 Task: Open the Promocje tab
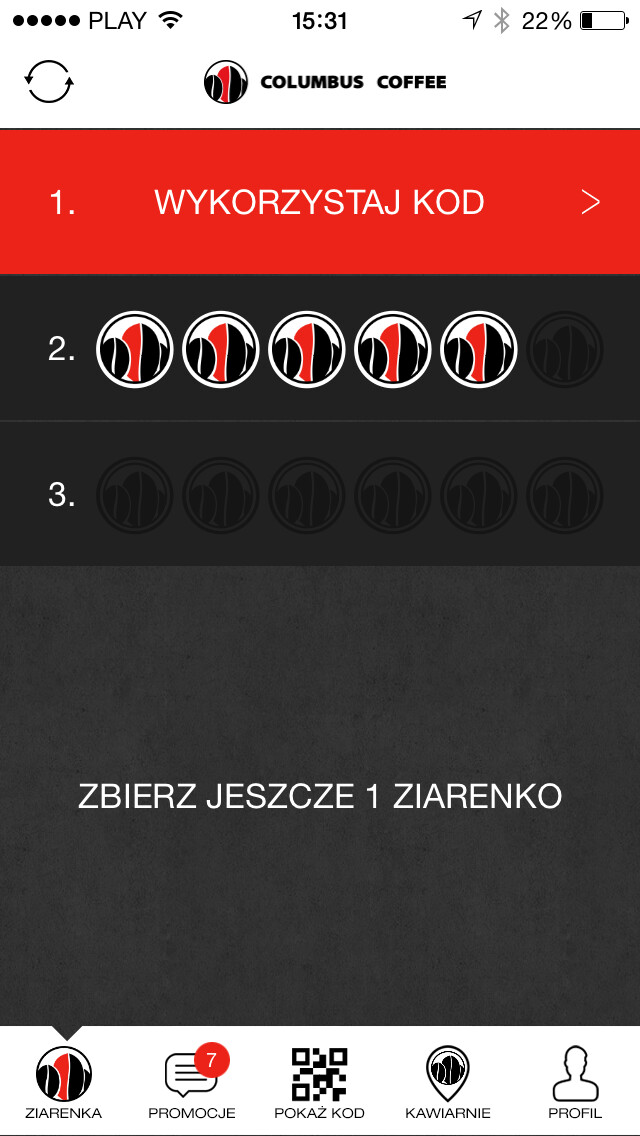tap(192, 1082)
